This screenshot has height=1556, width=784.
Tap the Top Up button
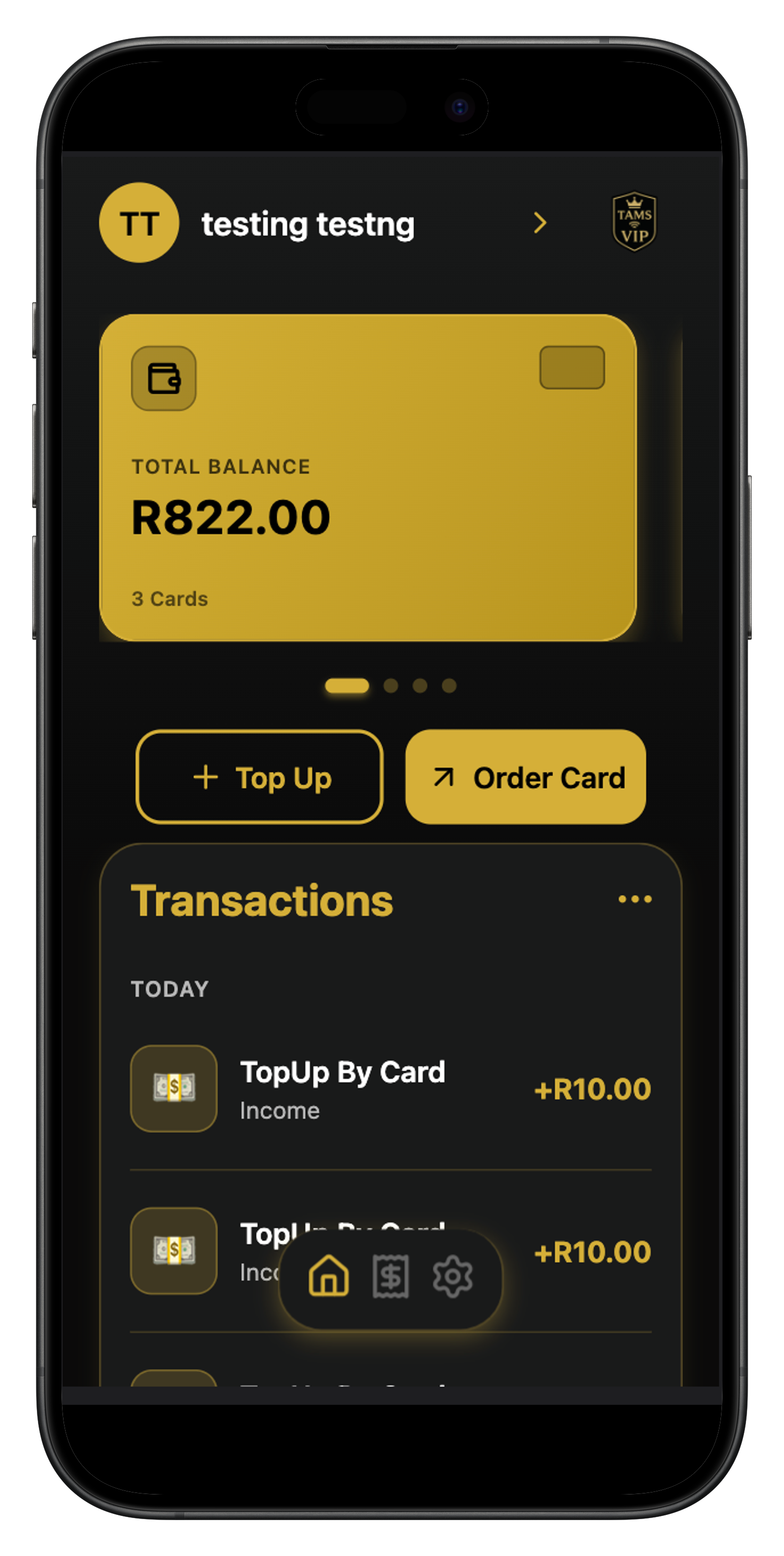click(260, 777)
